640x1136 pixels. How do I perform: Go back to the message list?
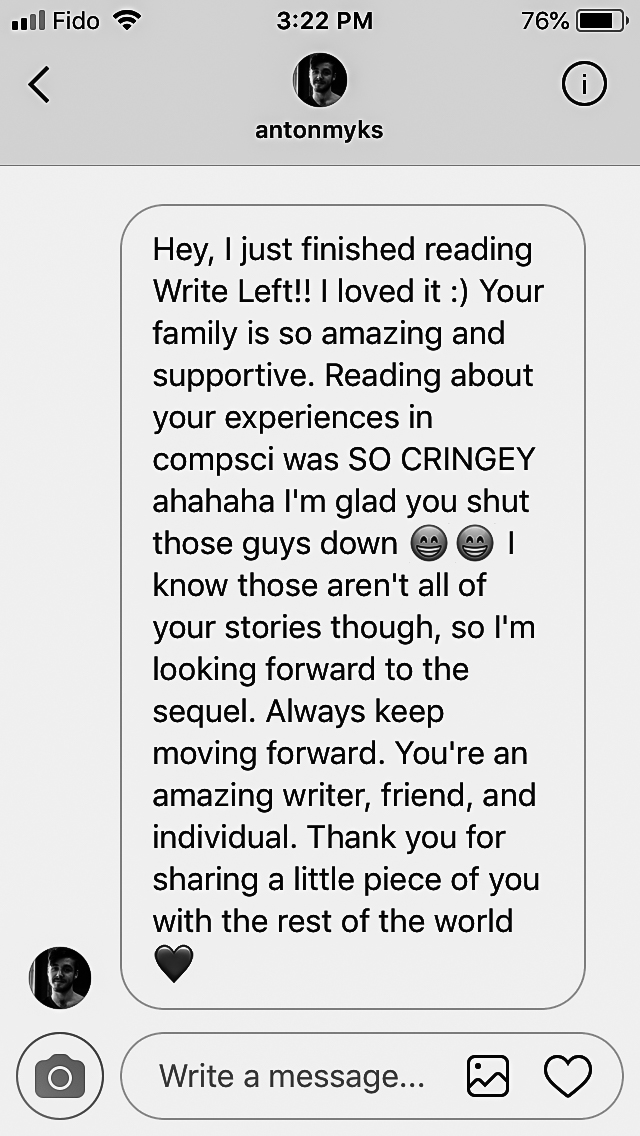coord(39,86)
